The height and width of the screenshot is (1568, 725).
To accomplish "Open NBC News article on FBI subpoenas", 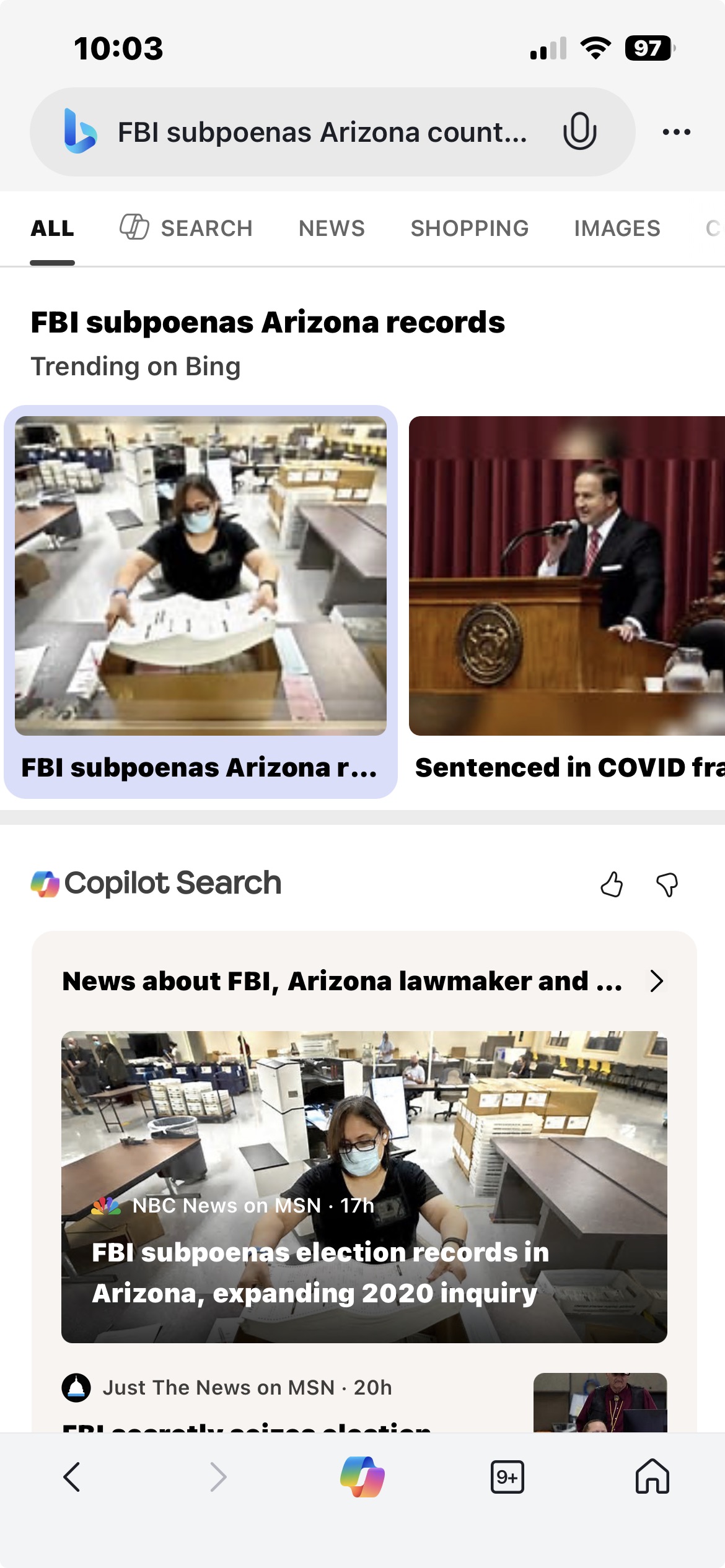I will pos(364,1187).
